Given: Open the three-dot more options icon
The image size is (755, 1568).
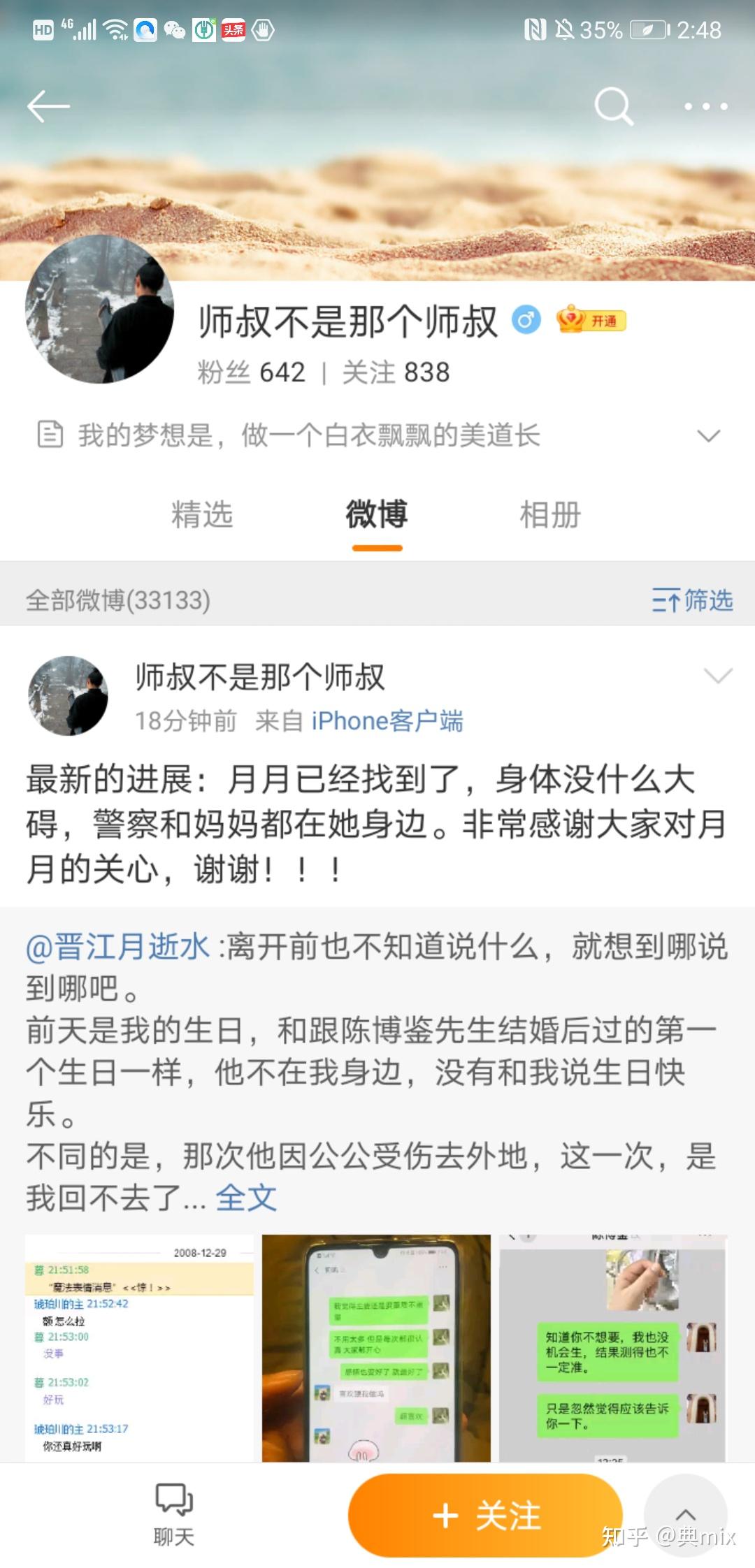Looking at the screenshot, I should coord(705,106).
